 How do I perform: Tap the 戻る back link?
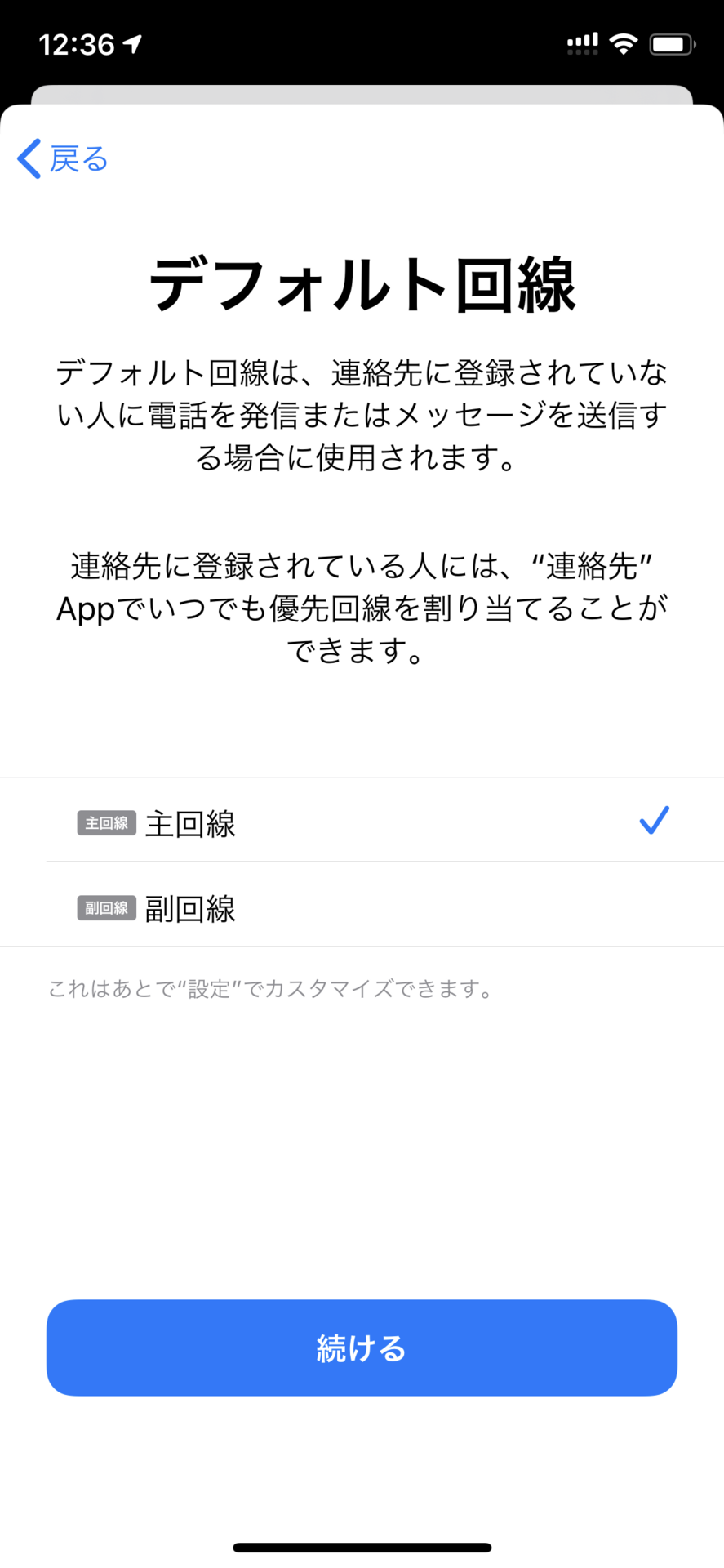click(77, 158)
